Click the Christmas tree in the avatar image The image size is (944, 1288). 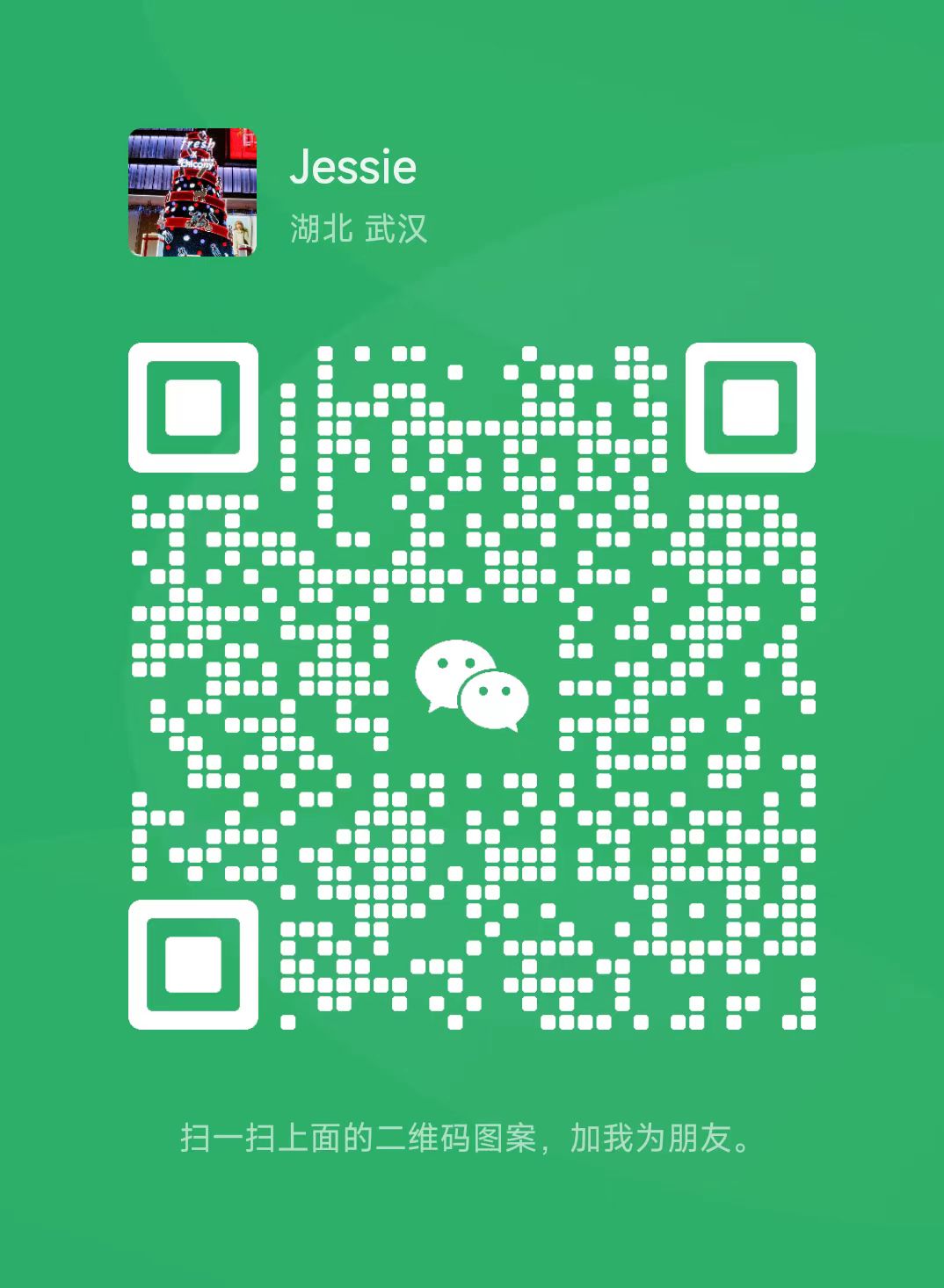[x=193, y=202]
